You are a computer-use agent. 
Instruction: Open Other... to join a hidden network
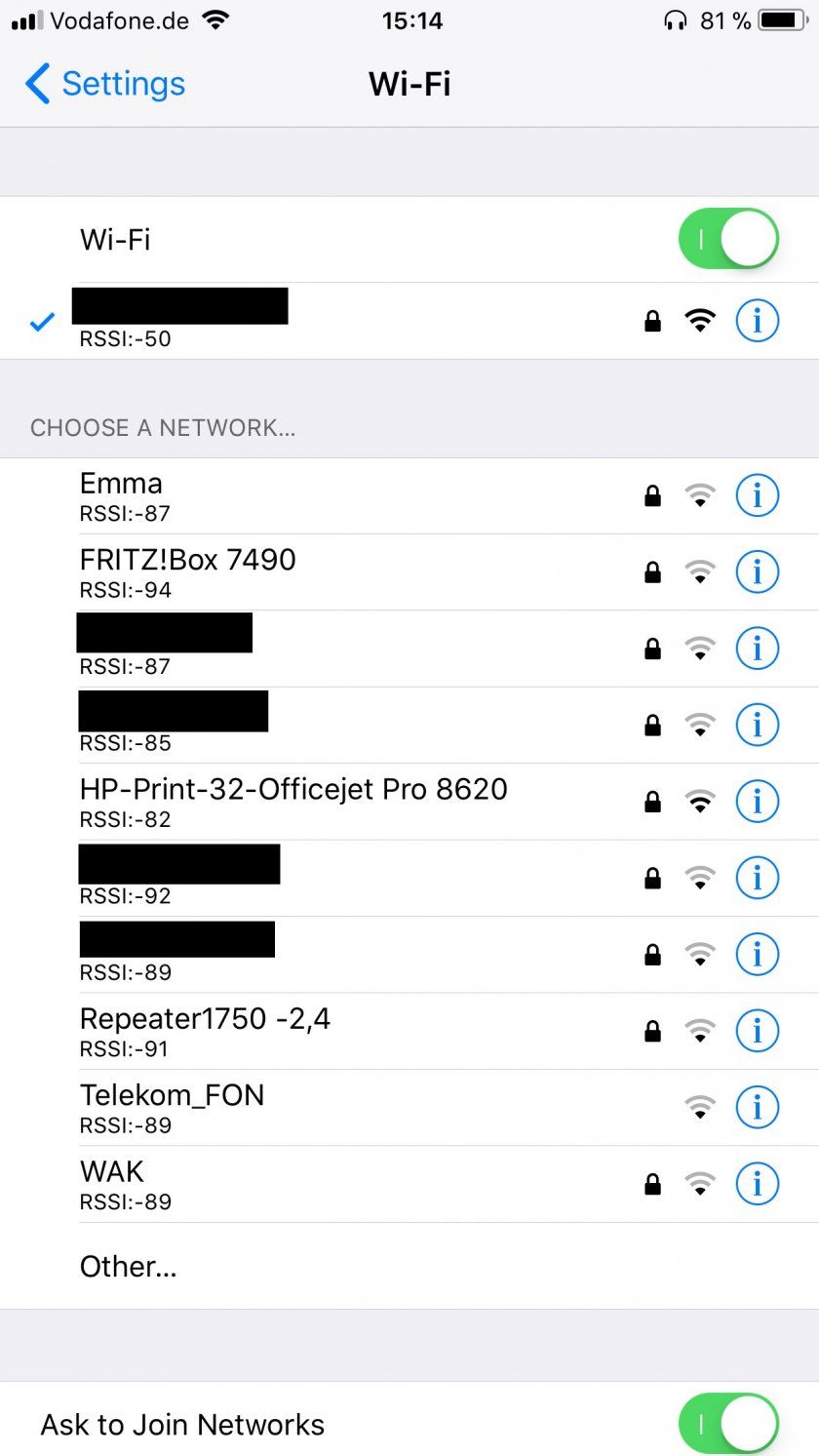(128, 1266)
